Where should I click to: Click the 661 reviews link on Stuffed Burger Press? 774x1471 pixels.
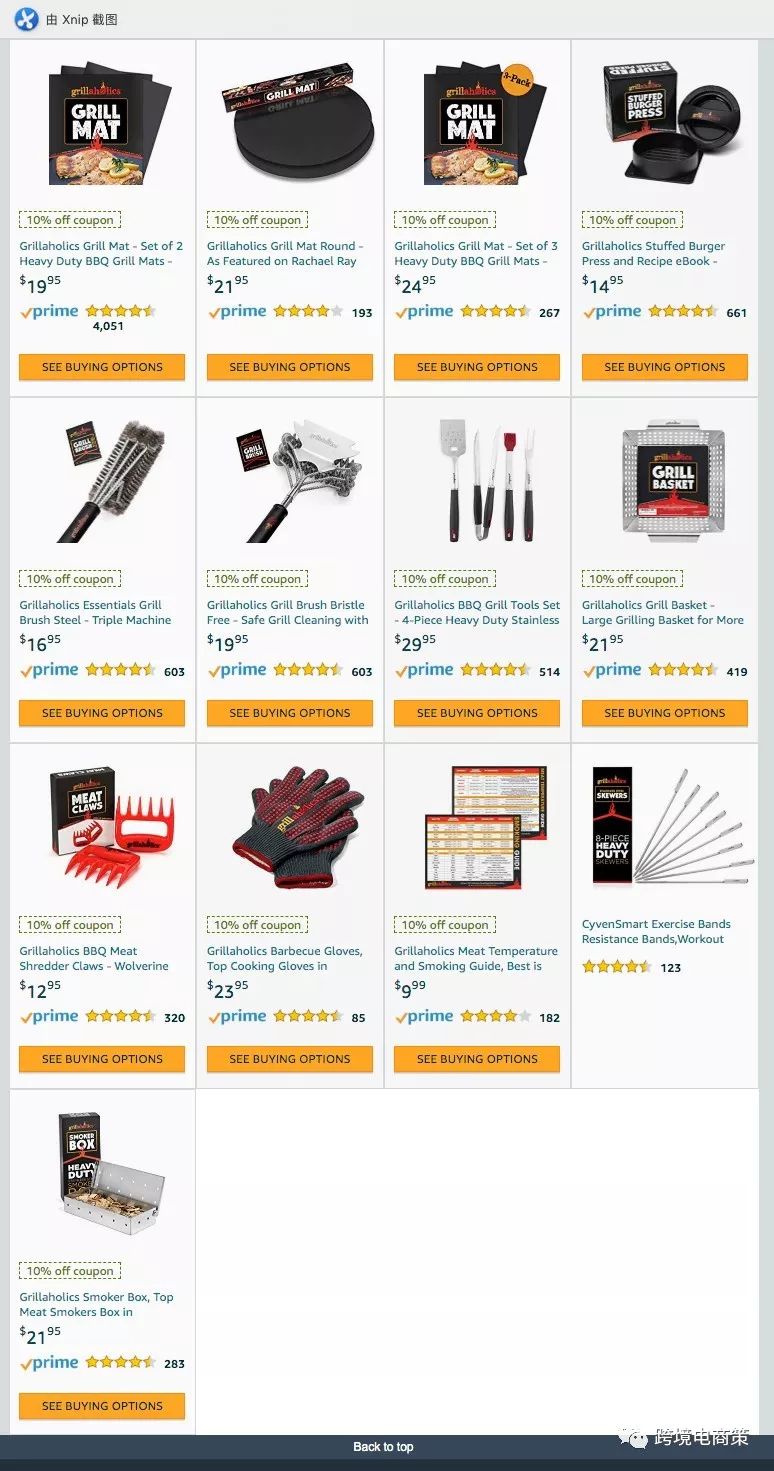[736, 312]
